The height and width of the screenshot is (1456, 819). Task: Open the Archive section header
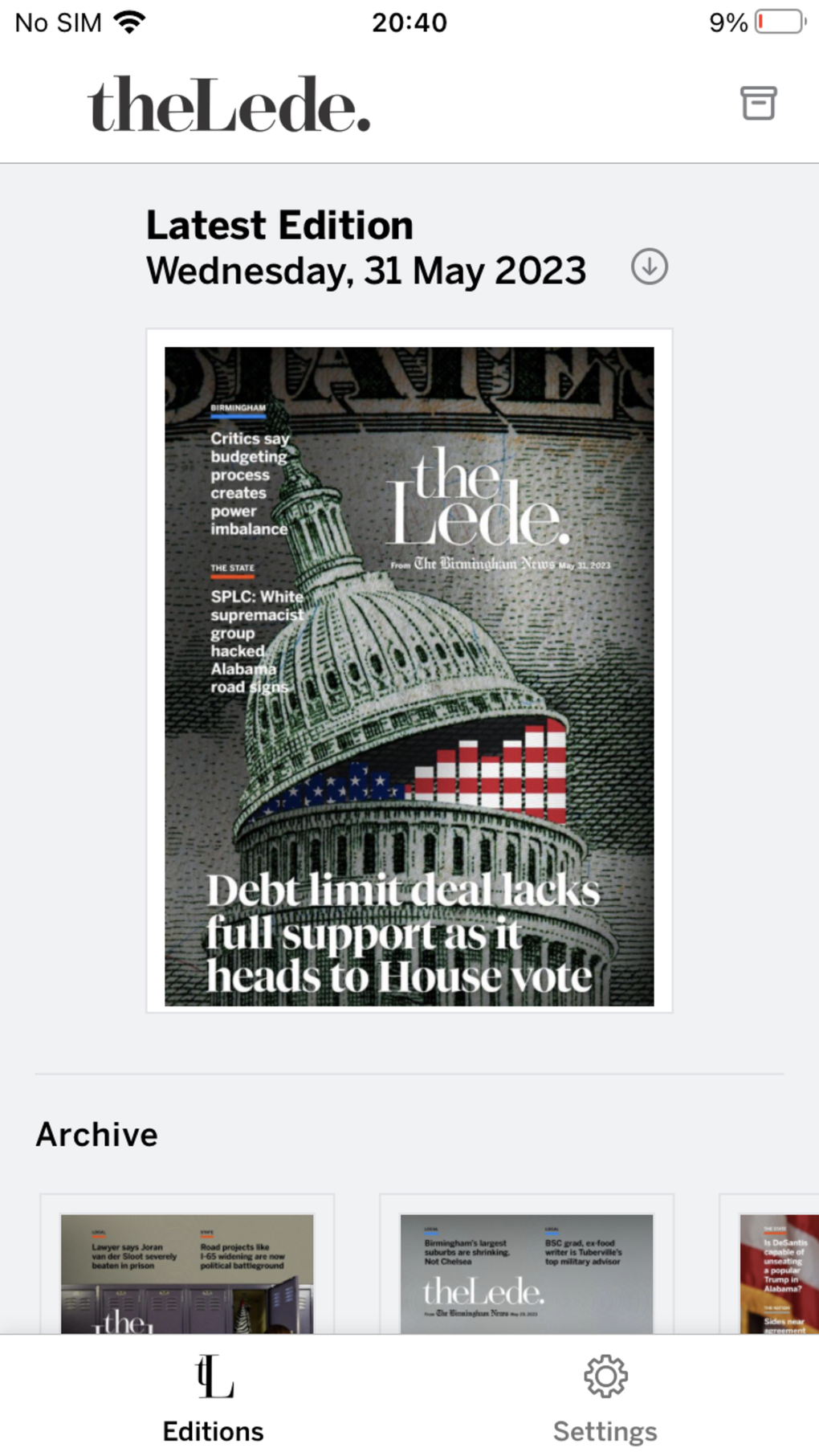coord(96,1134)
